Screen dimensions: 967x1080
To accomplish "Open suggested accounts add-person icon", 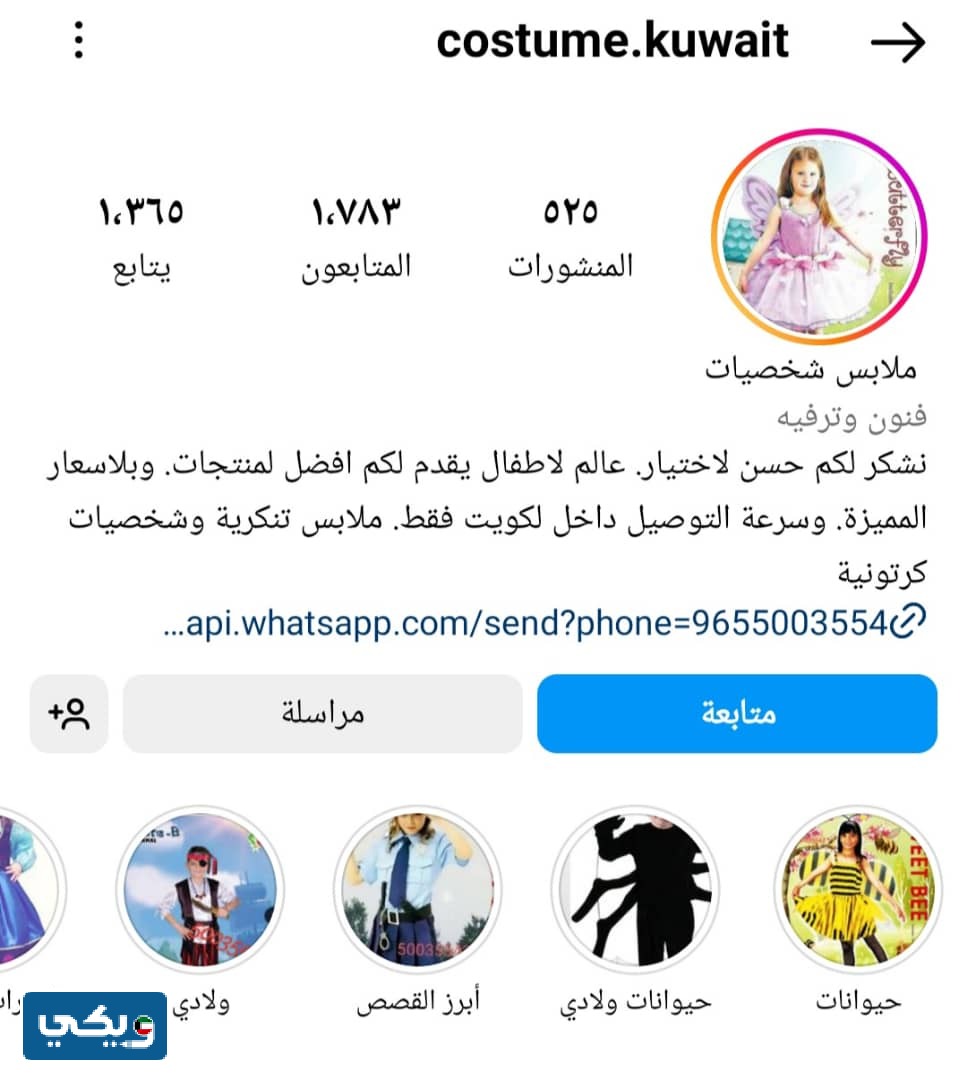I will click(69, 713).
